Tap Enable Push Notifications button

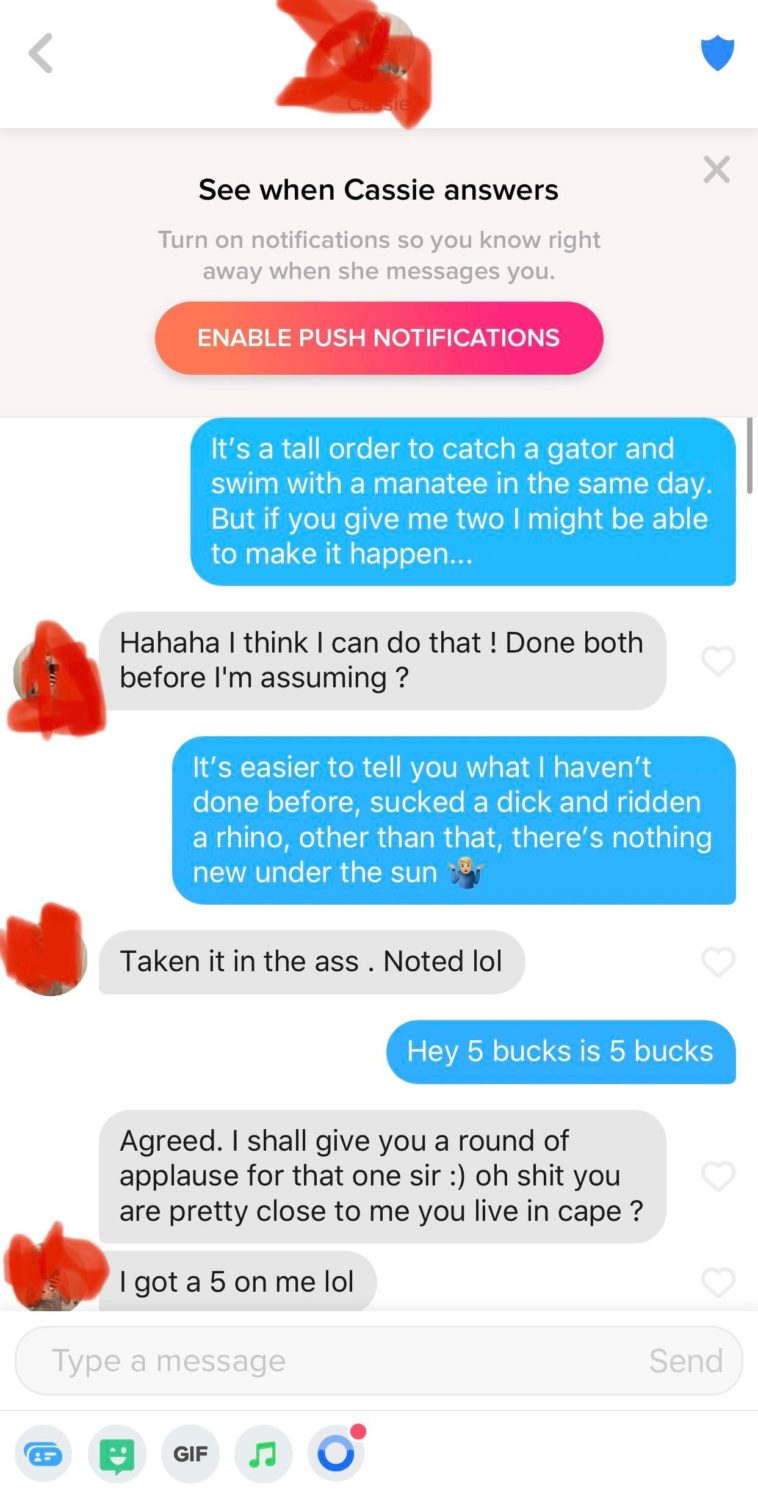[x=378, y=338]
